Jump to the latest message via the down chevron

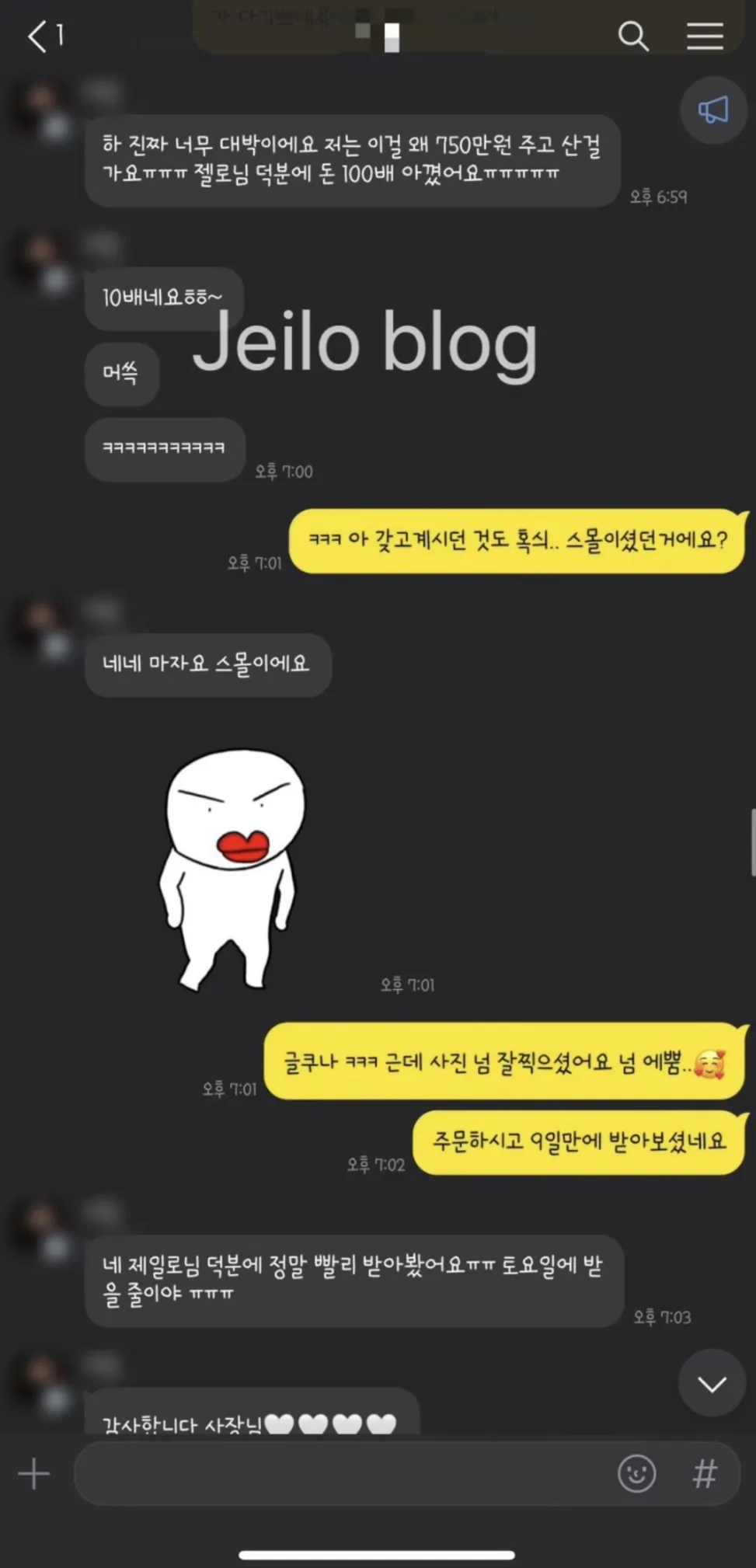pyautogui.click(x=712, y=1383)
